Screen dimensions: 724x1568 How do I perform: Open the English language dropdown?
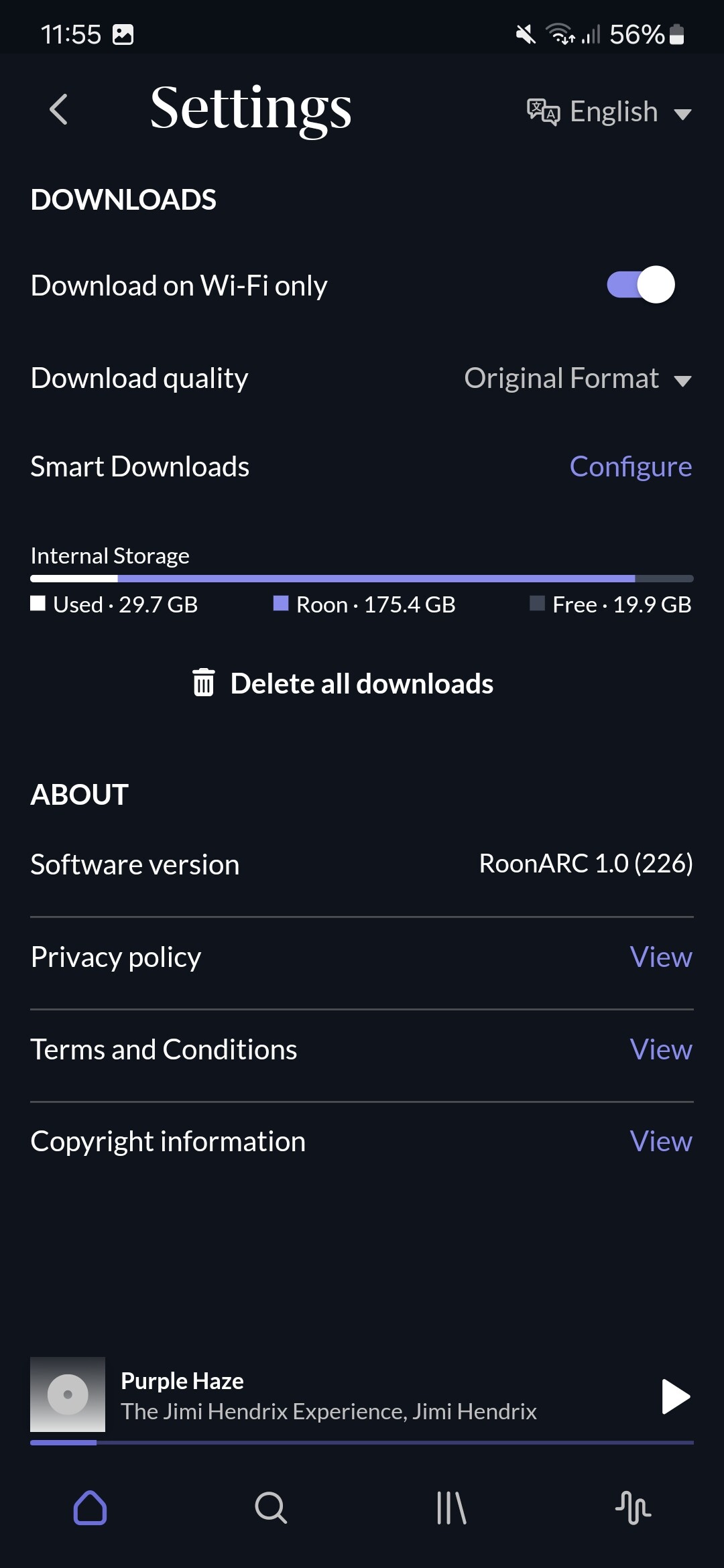(609, 112)
